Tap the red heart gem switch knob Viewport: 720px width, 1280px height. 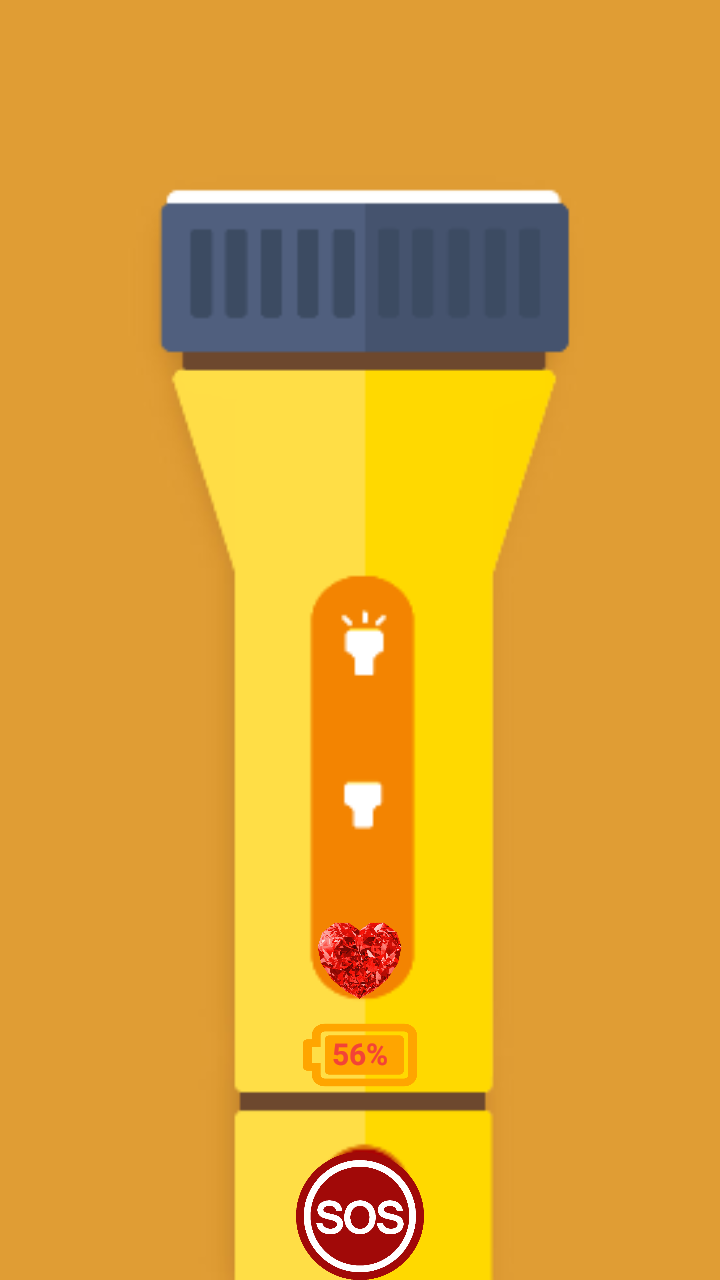360,959
